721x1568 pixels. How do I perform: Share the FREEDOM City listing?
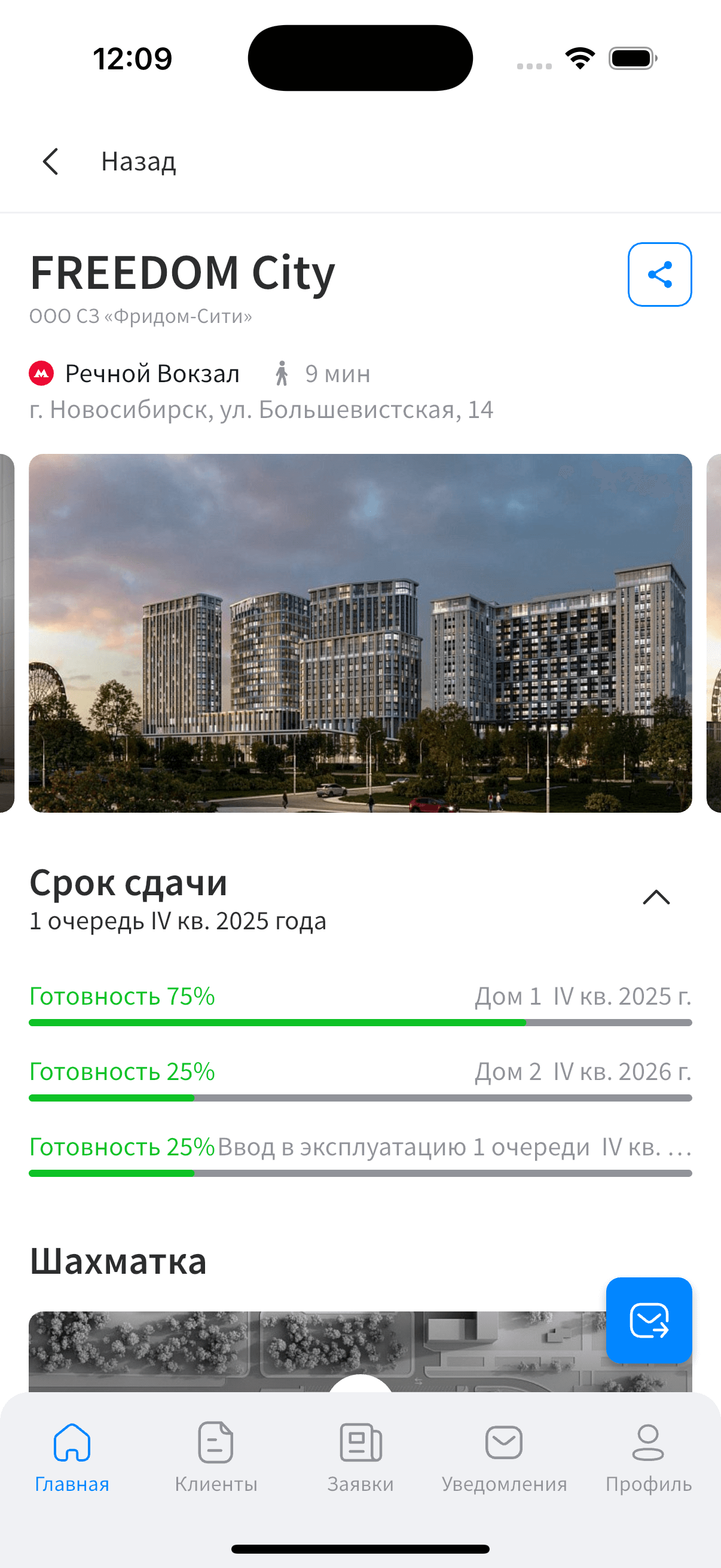click(x=659, y=274)
